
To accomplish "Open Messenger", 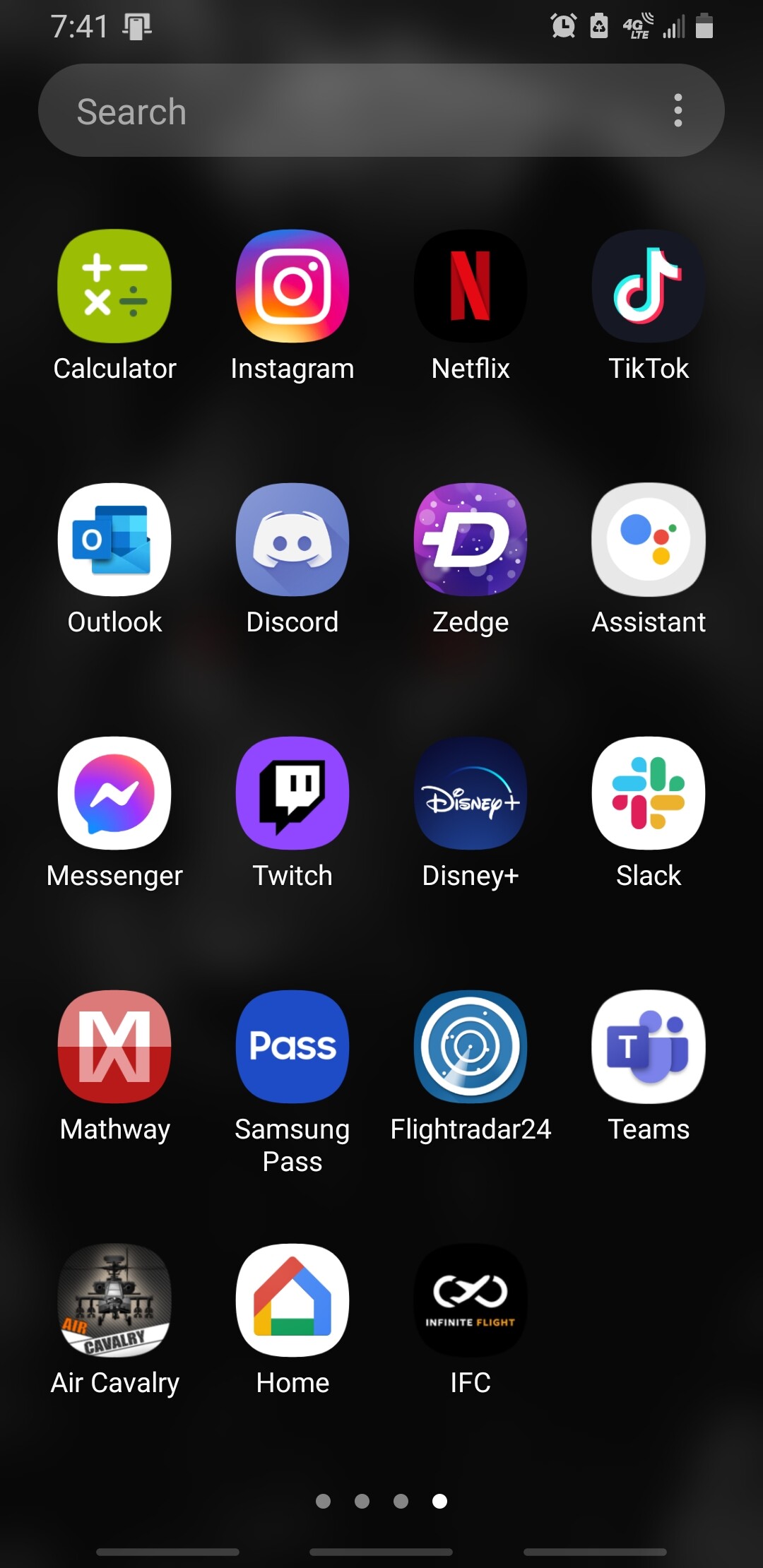I will click(x=114, y=793).
